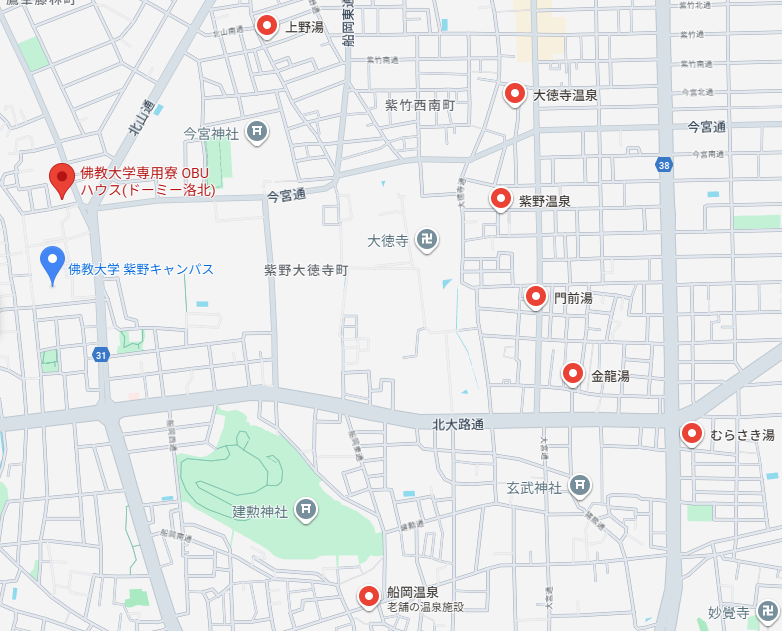Viewport: 782px width, 631px height.
Task: Open details for 金龍湯 pin
Action: coord(572,374)
